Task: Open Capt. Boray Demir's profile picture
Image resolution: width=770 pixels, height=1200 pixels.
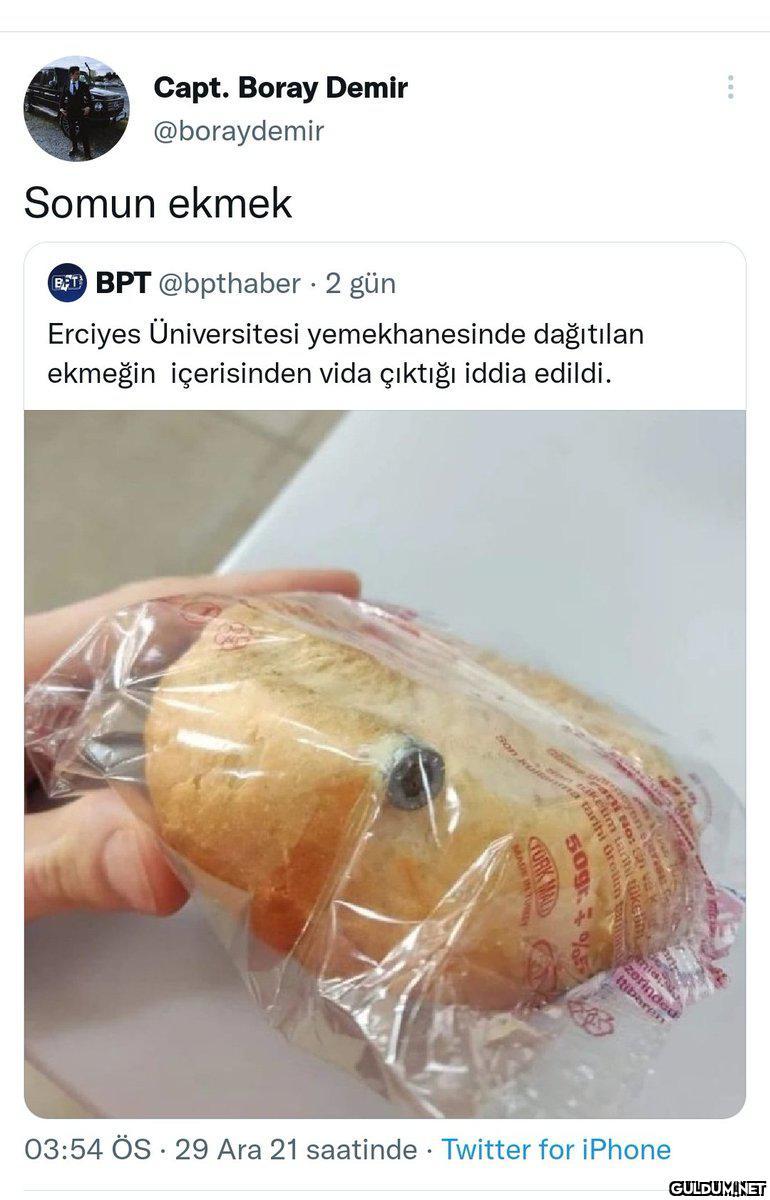Action: 76,108
